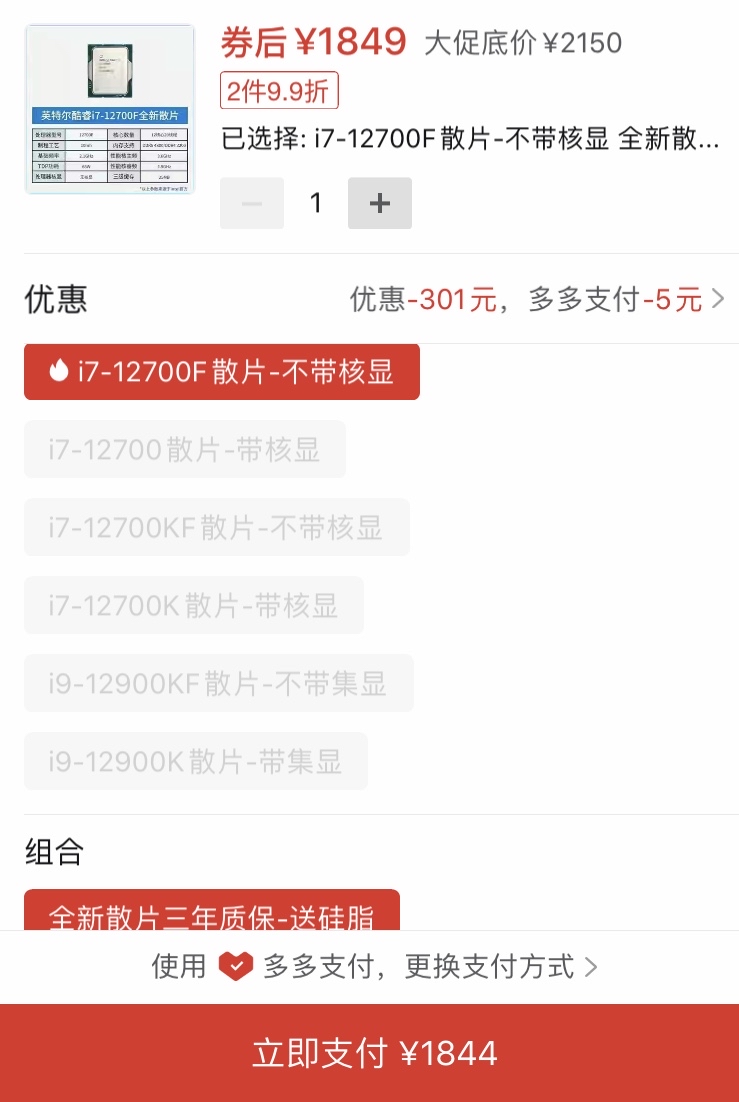
Task: Select the i9-12900KF 散片-不带集显 option
Action: click(x=217, y=683)
